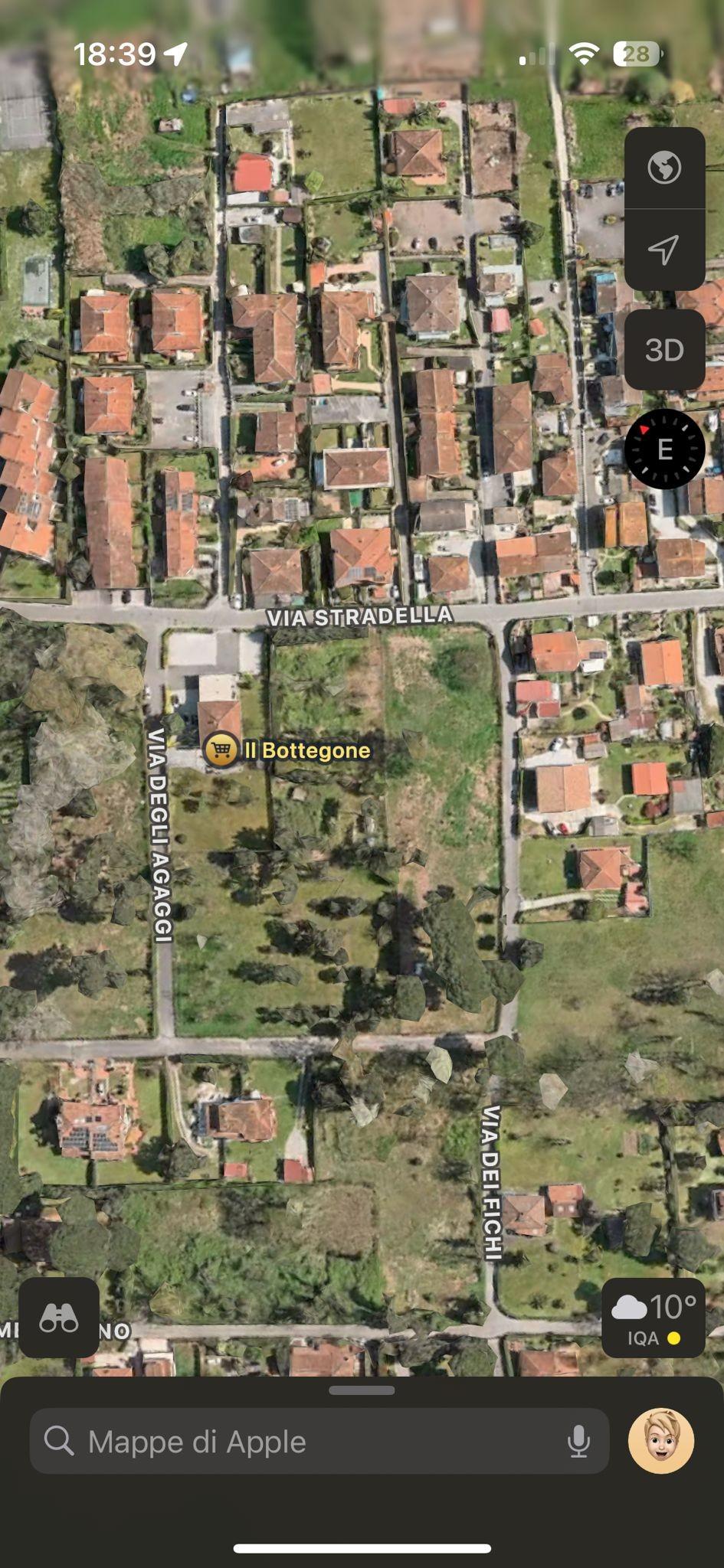Screen dimensions: 724x1568
Task: Switch map to 3D view
Action: [663, 350]
